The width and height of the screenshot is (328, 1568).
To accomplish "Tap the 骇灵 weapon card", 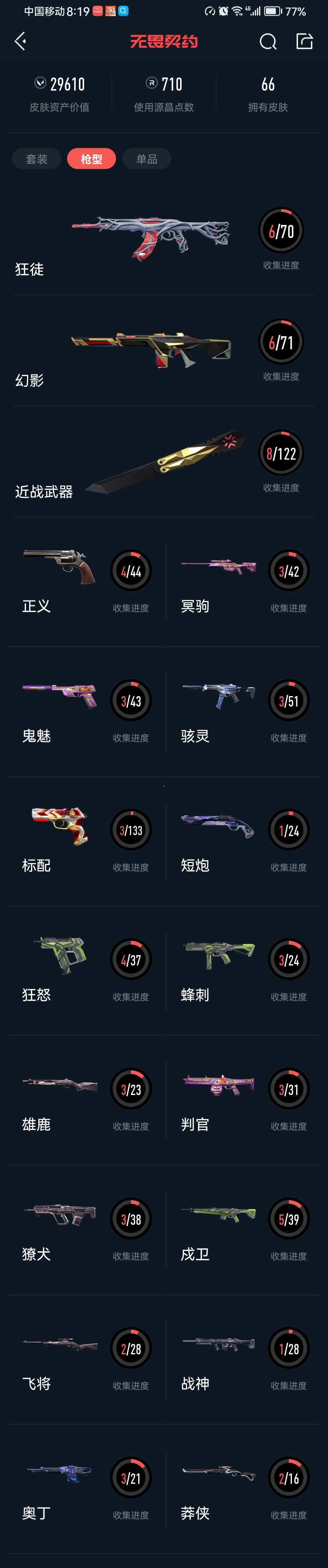I will tap(243, 711).
